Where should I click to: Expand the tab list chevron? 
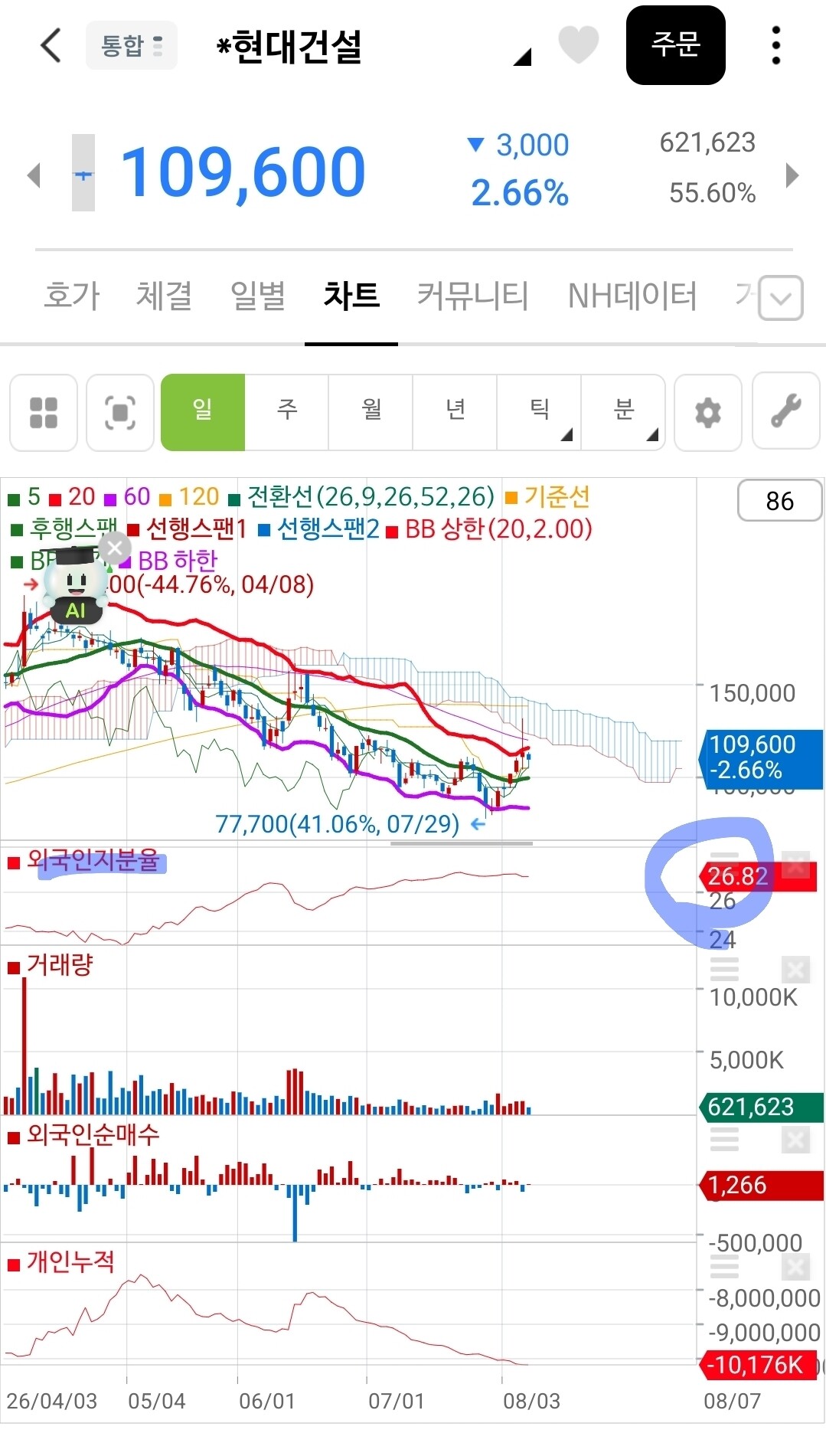[781, 298]
